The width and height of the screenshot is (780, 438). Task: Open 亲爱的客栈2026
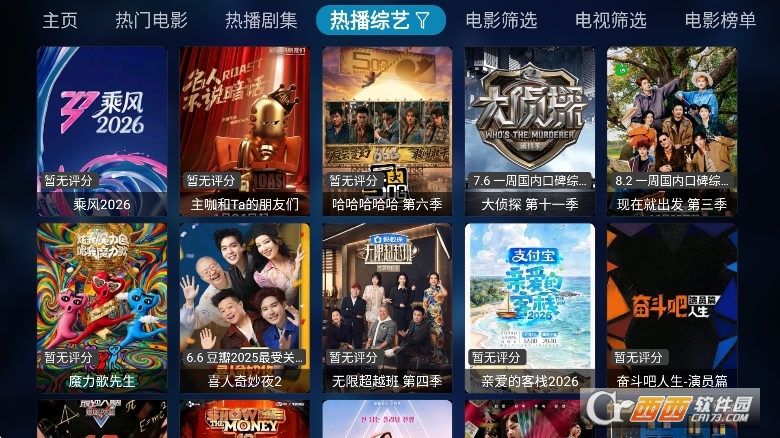click(530, 307)
